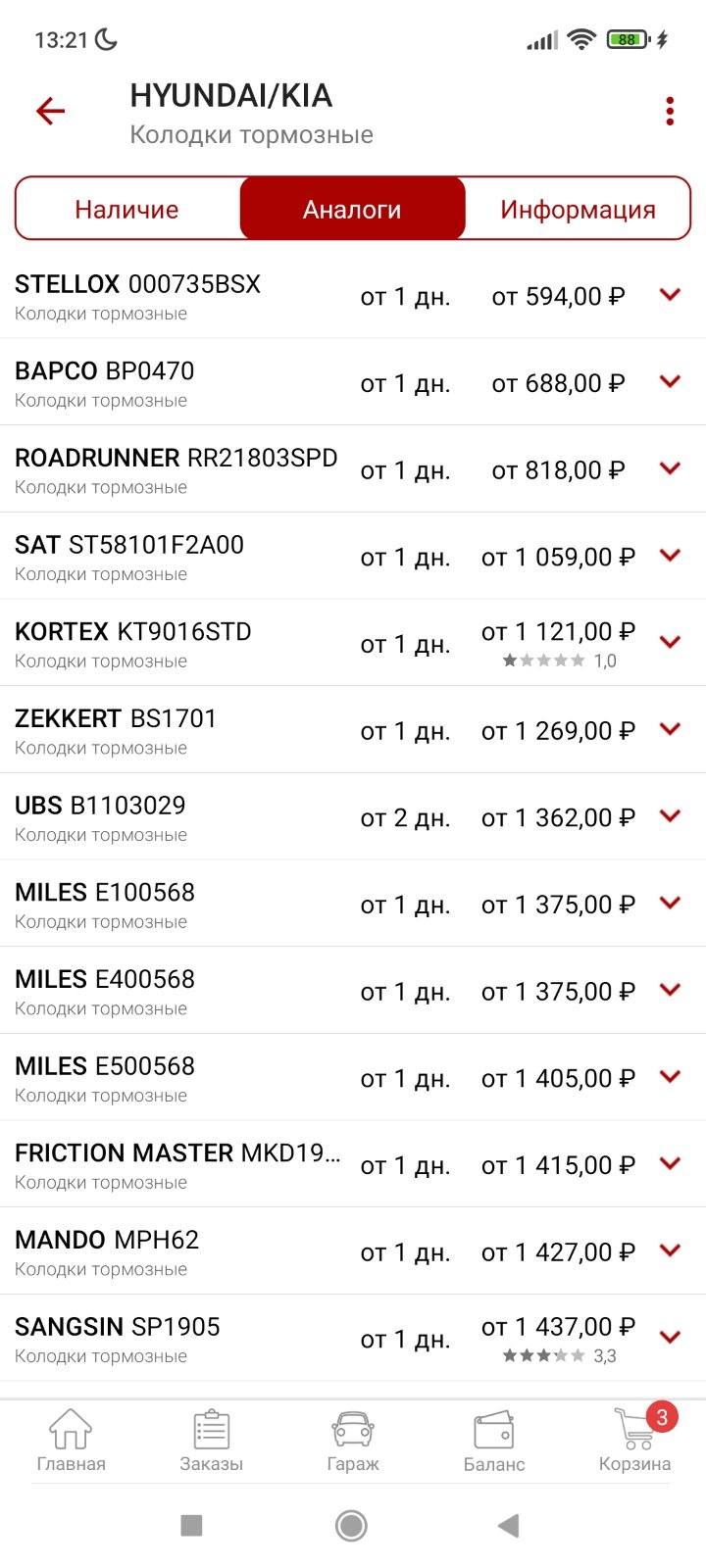The height and width of the screenshot is (1568, 706).
Task: Open the MILES E500568 item
Action: coord(353,1077)
